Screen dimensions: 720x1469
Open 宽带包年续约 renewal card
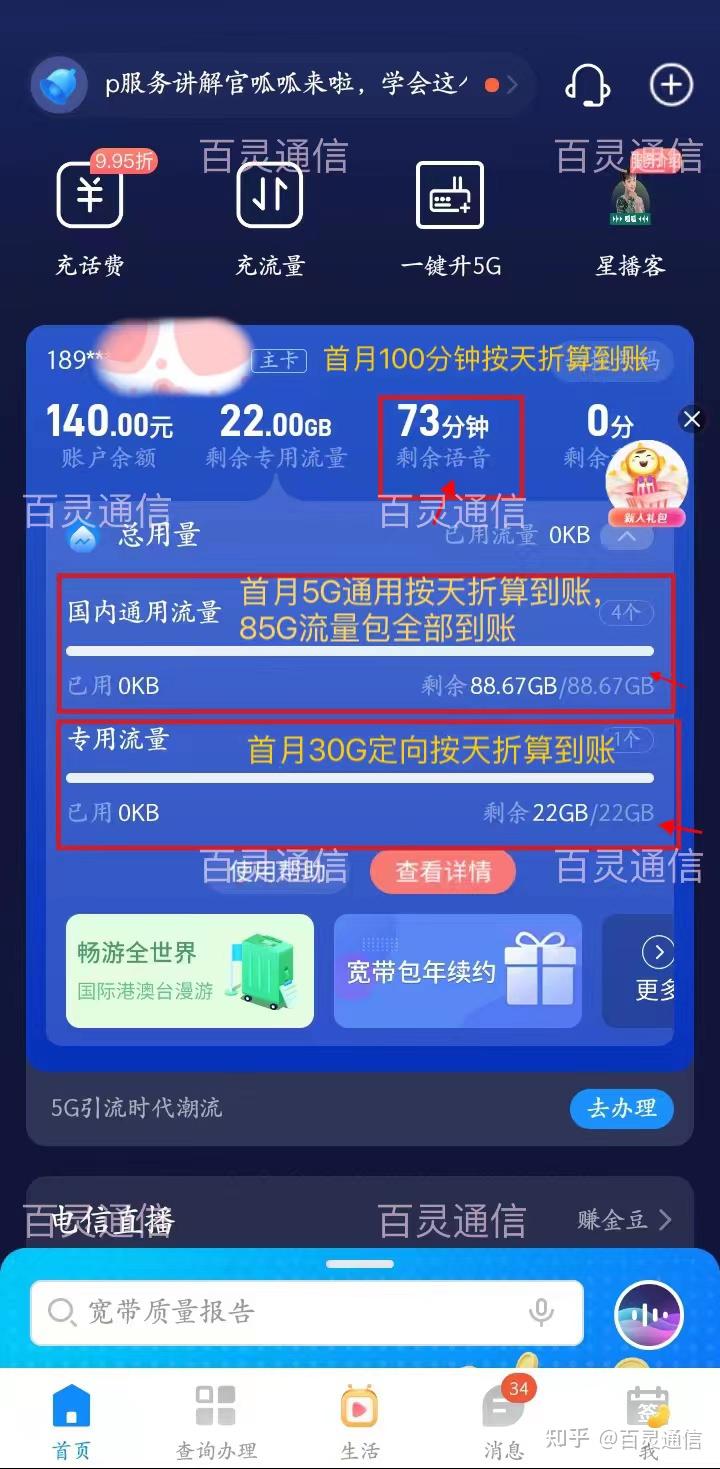click(x=457, y=971)
